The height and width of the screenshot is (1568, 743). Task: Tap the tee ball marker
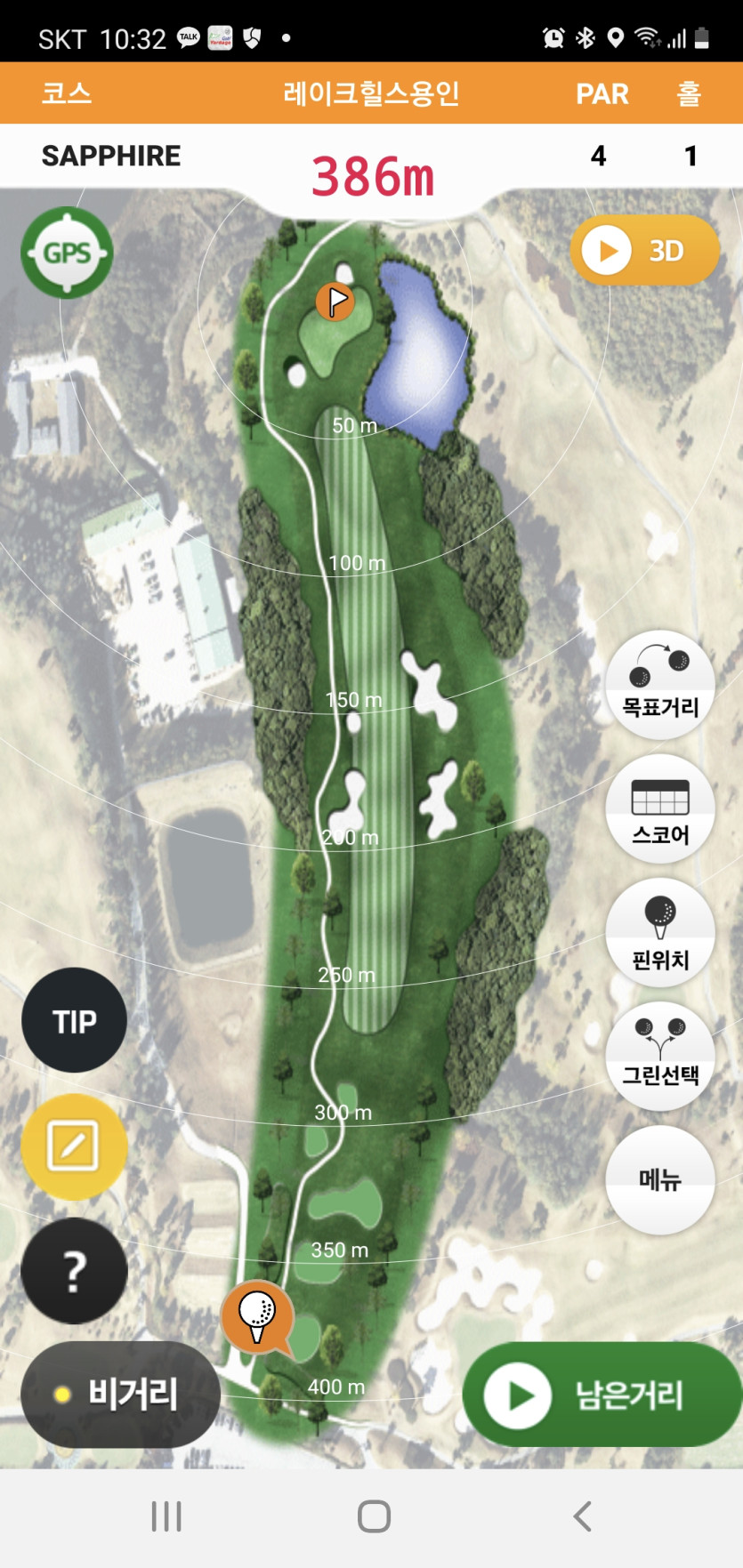[257, 1314]
